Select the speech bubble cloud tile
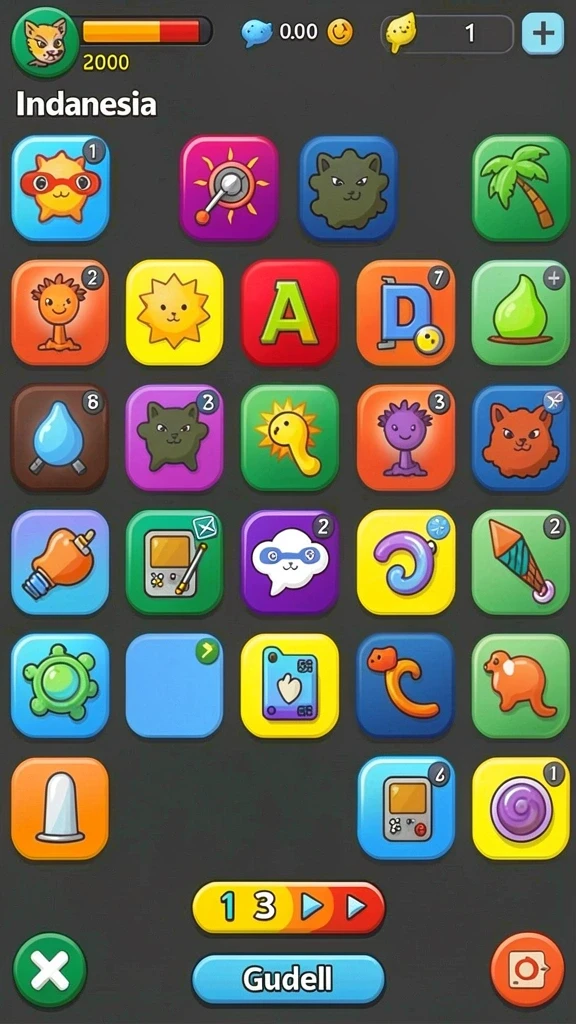This screenshot has height=1024, width=576. [x=290, y=562]
